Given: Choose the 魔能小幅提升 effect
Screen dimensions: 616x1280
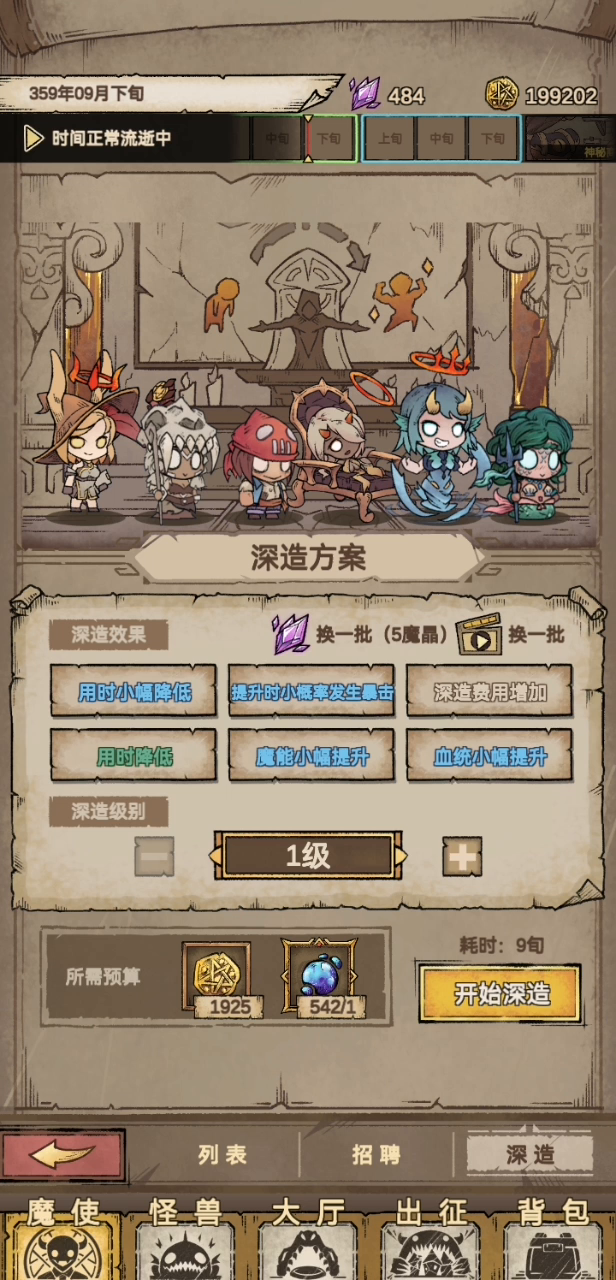Looking at the screenshot, I should pyautogui.click(x=311, y=755).
